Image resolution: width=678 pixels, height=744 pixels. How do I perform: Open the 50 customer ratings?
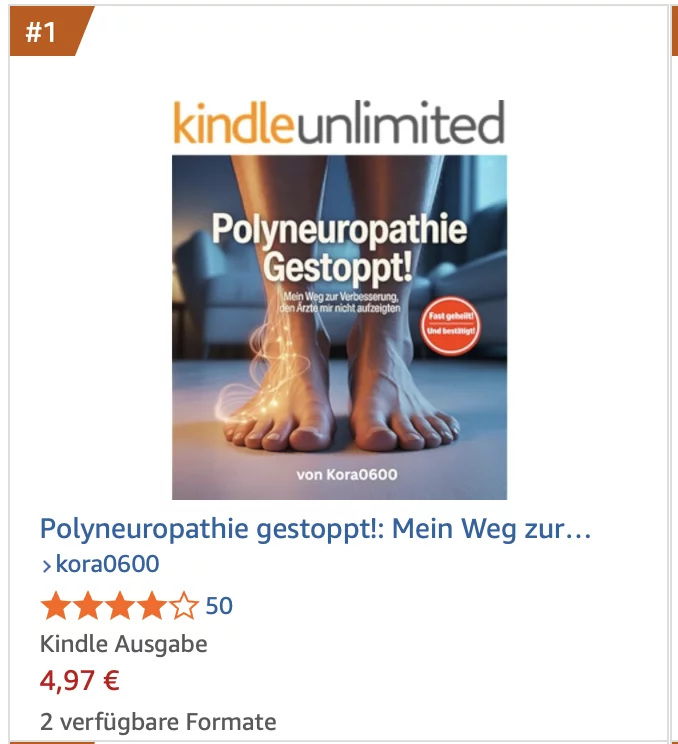pos(218,605)
